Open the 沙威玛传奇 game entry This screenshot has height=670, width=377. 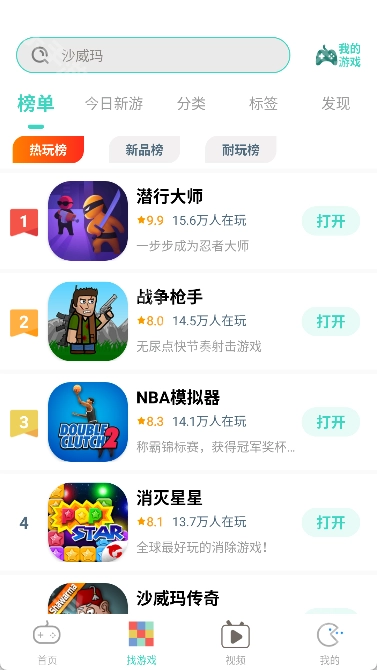[x=188, y=595]
